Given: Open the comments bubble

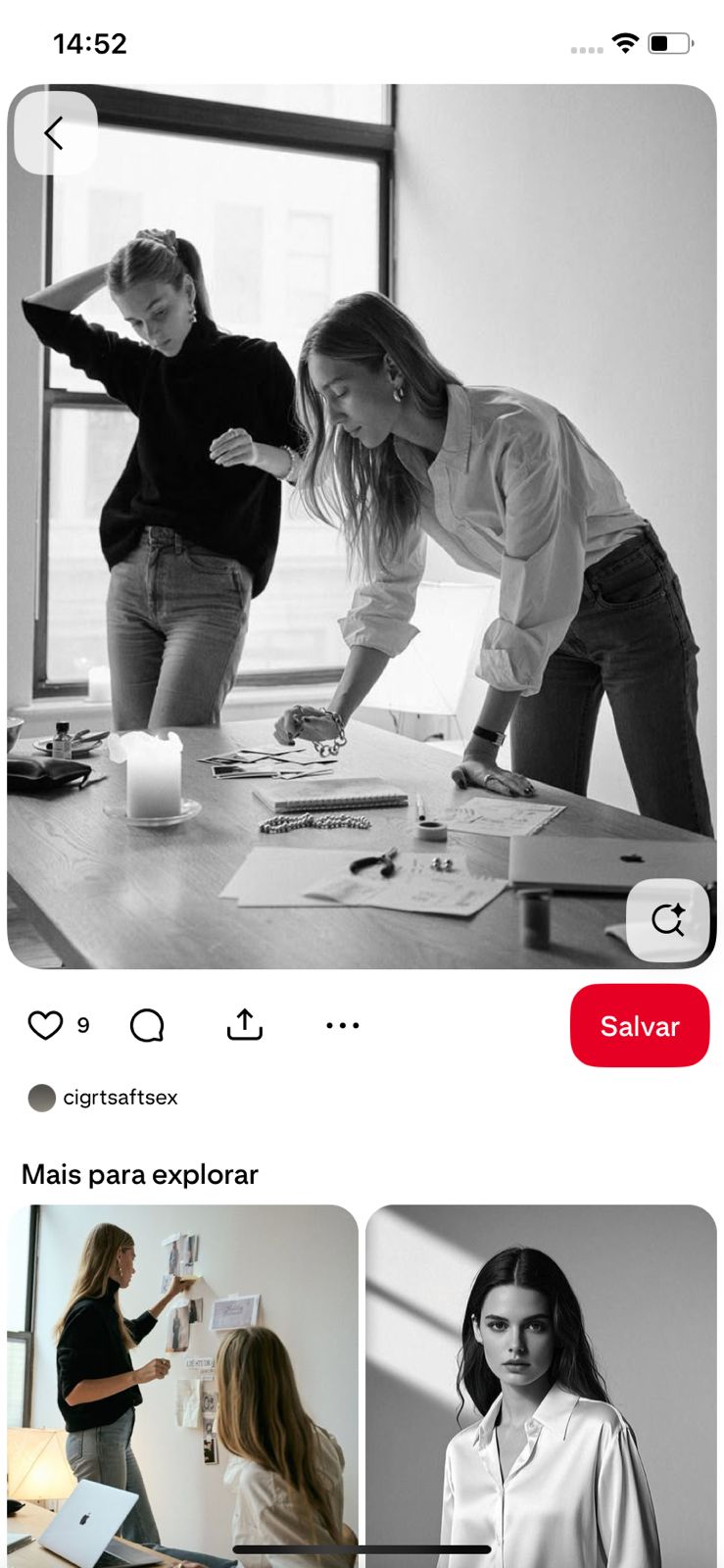Looking at the screenshot, I should tap(147, 1025).
